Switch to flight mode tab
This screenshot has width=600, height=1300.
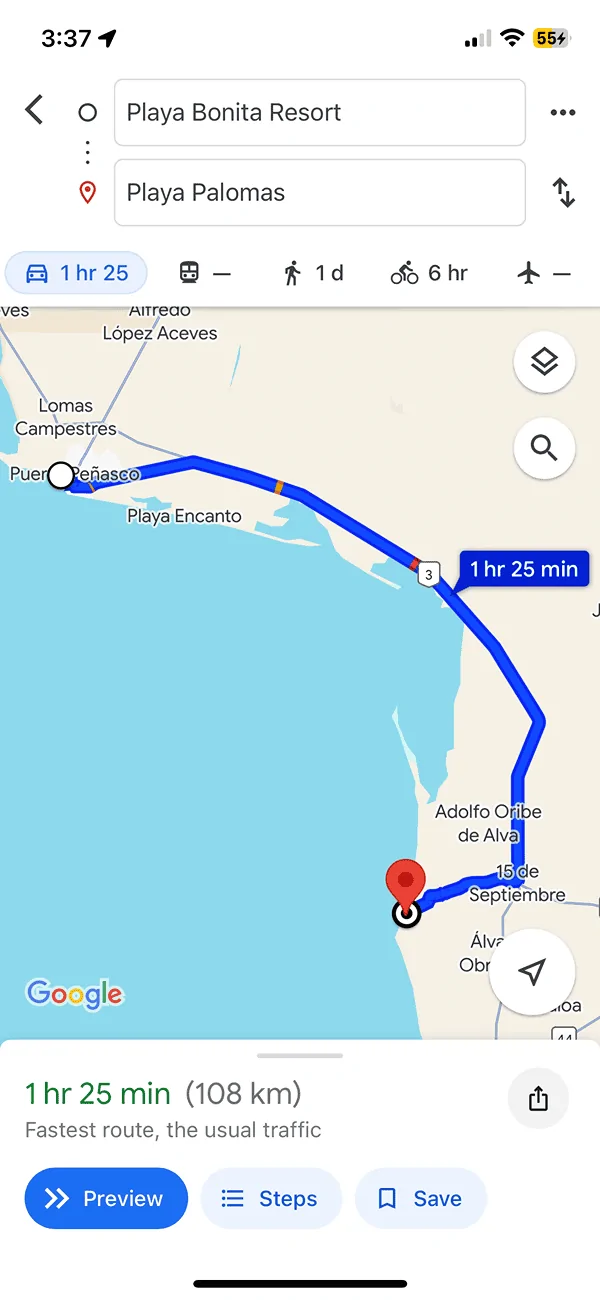(x=546, y=273)
